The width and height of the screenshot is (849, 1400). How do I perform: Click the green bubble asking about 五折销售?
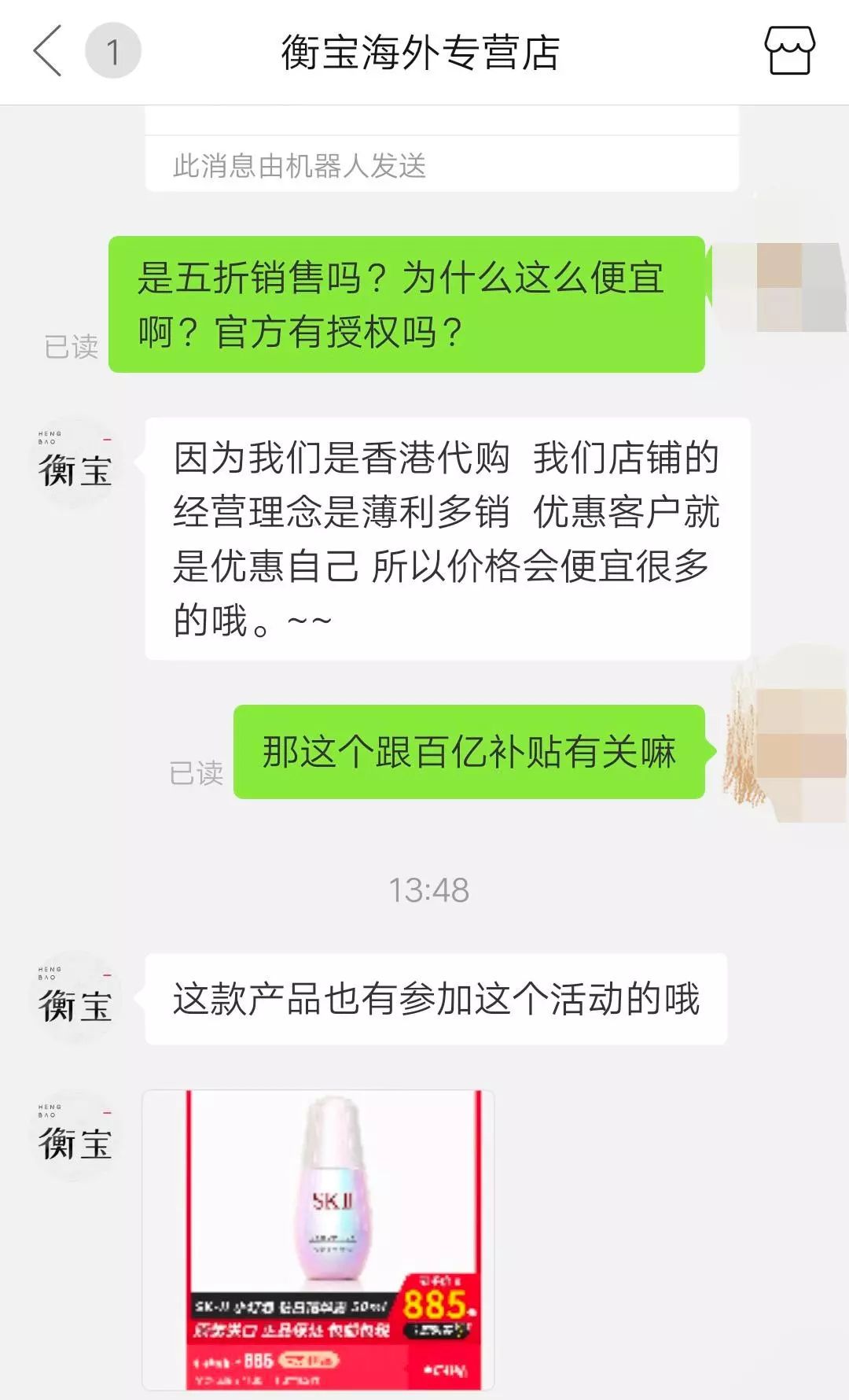413,303
